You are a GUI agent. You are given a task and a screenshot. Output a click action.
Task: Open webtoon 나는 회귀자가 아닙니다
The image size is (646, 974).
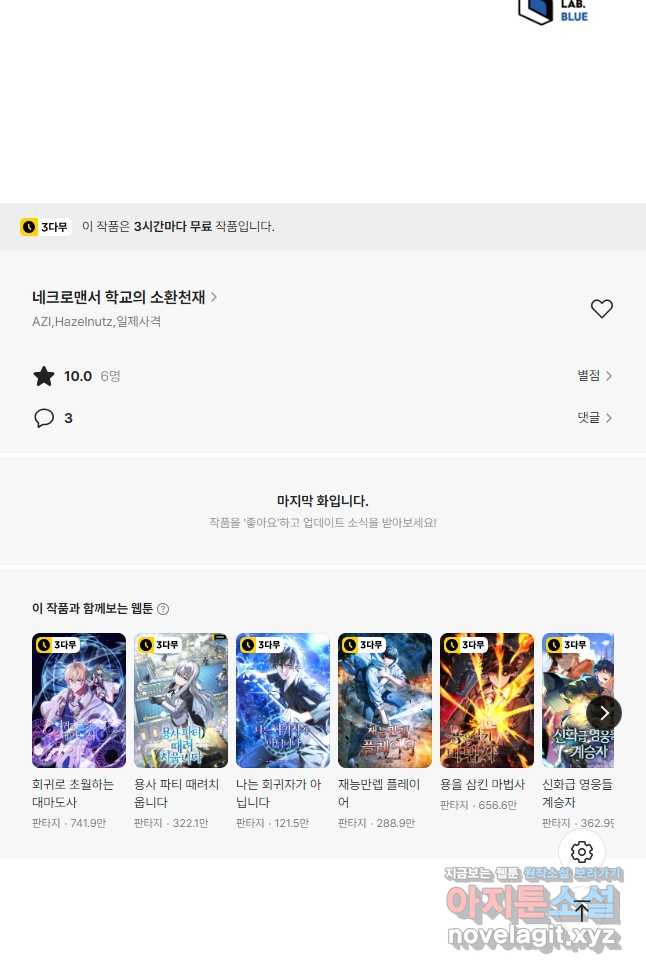[x=283, y=700]
